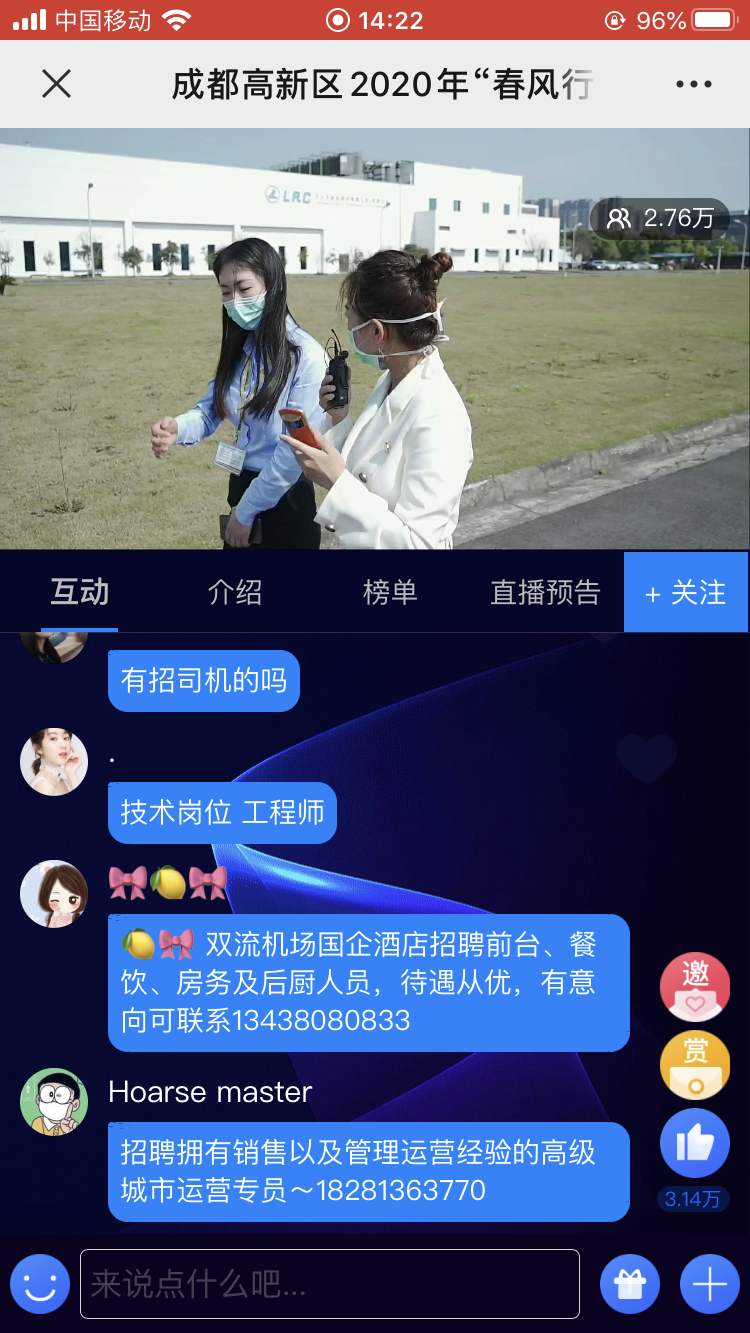The width and height of the screenshot is (750, 1333).
Task: Tap the yellow 赏 reward icon
Action: click(x=695, y=1065)
